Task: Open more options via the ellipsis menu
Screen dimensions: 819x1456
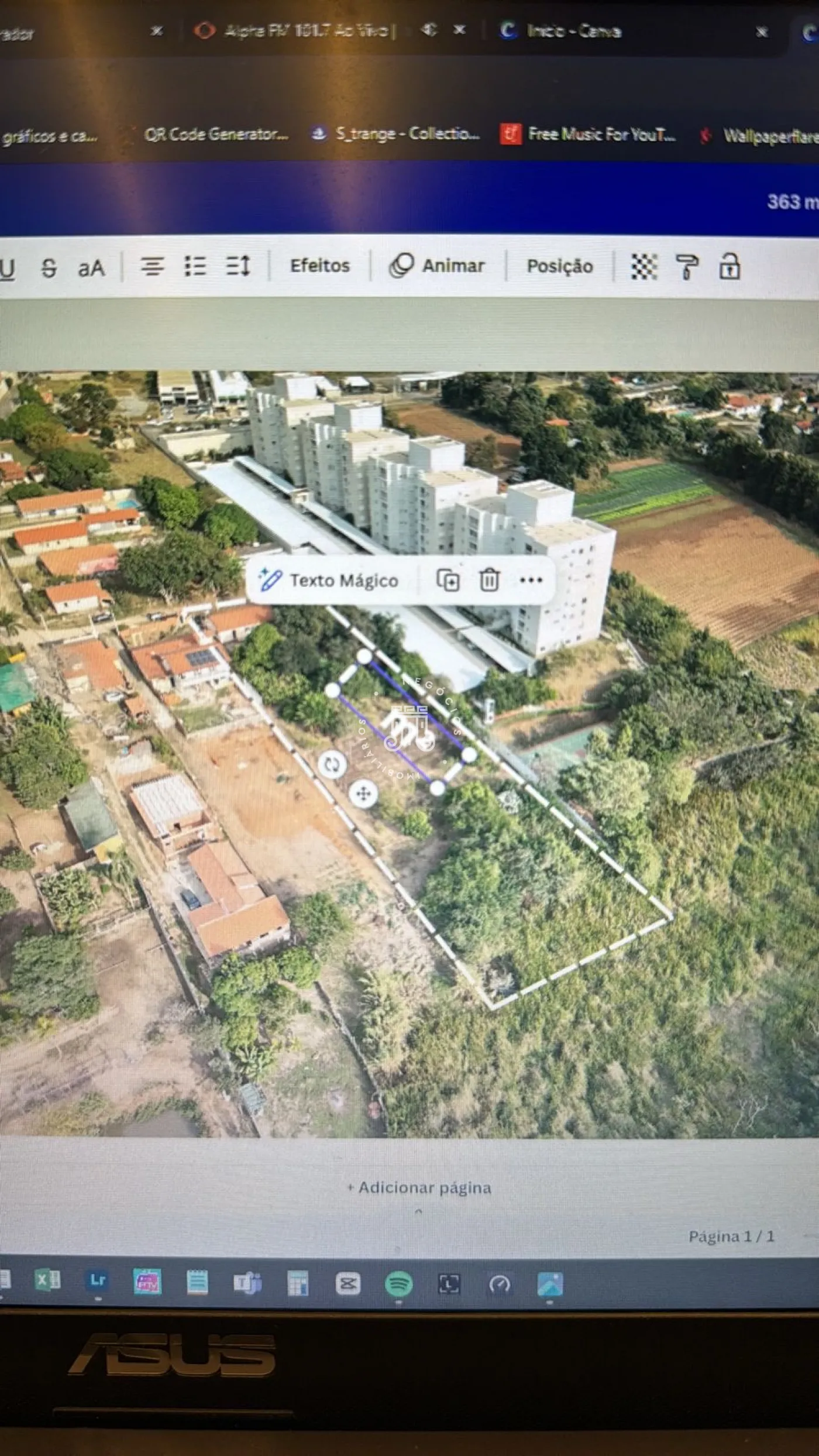Action: point(530,581)
